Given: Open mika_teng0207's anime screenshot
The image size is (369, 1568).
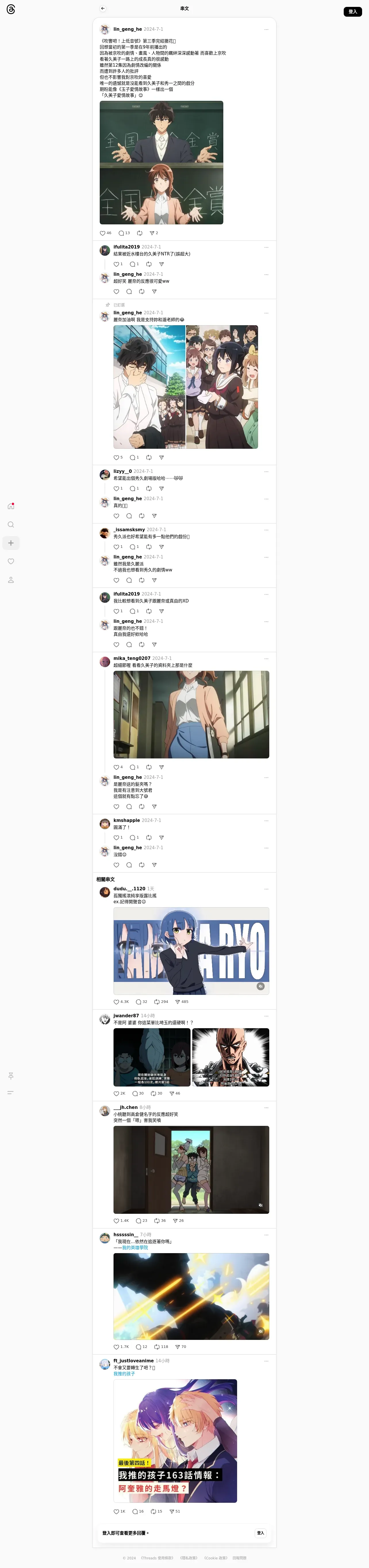Looking at the screenshot, I should pyautogui.click(x=191, y=714).
